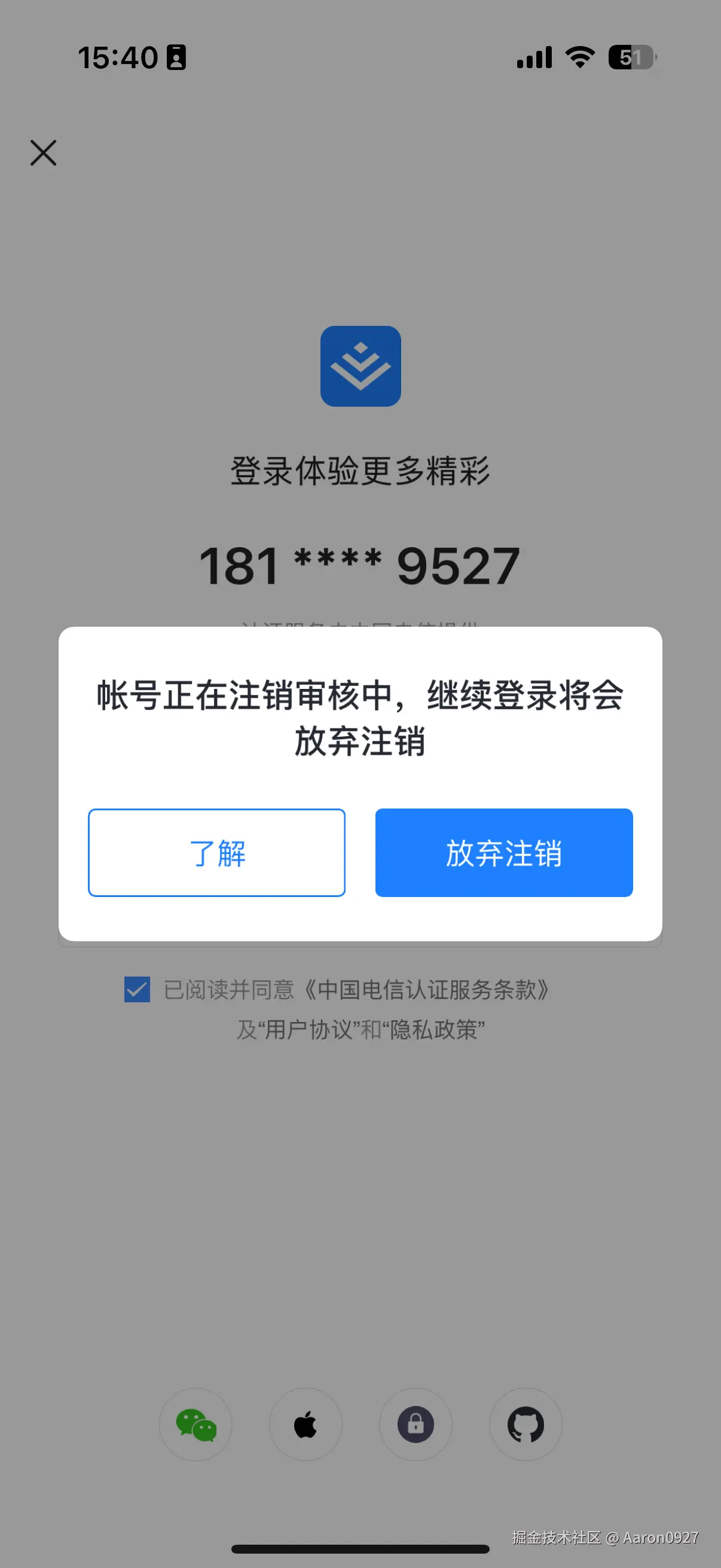Select the WeChat login icon
Screen dimensions: 721x1568
195,1424
